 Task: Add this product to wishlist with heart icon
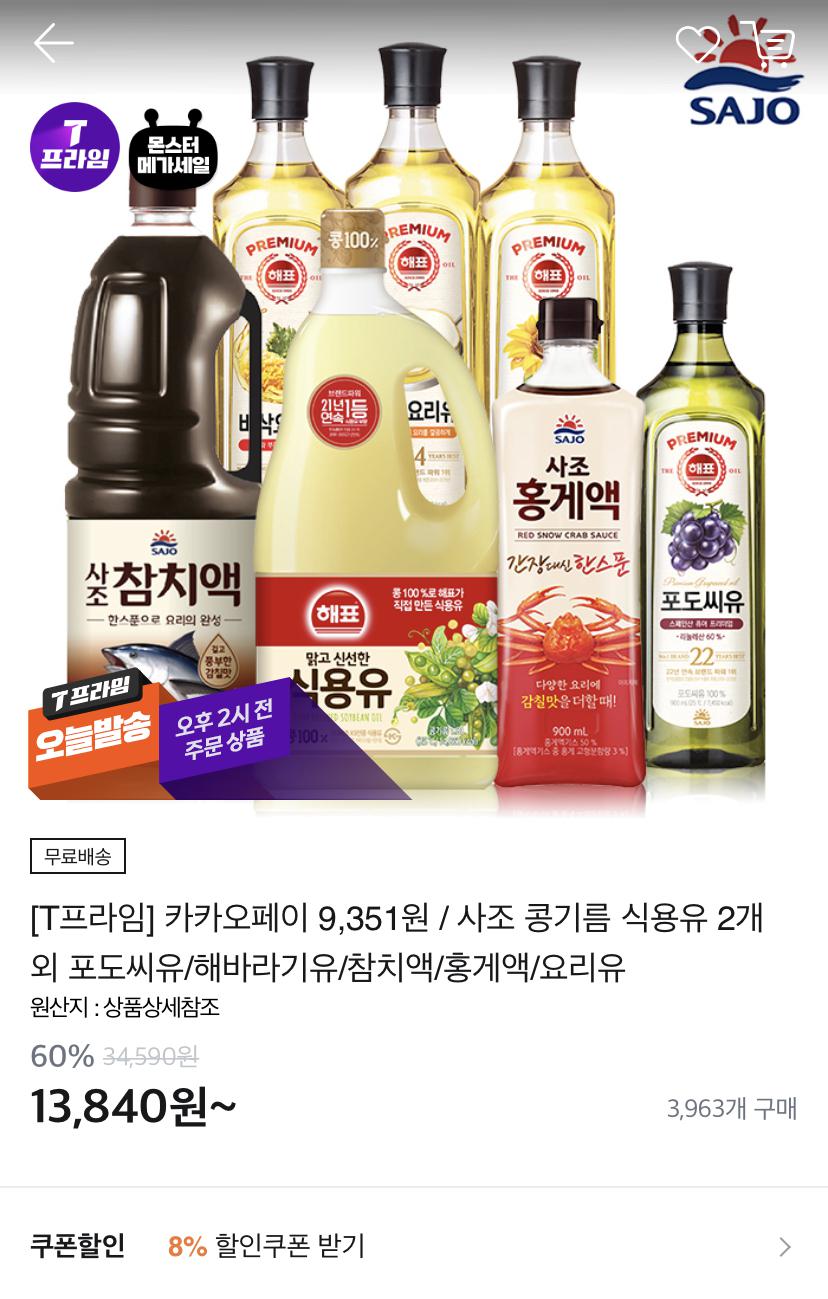coord(695,43)
